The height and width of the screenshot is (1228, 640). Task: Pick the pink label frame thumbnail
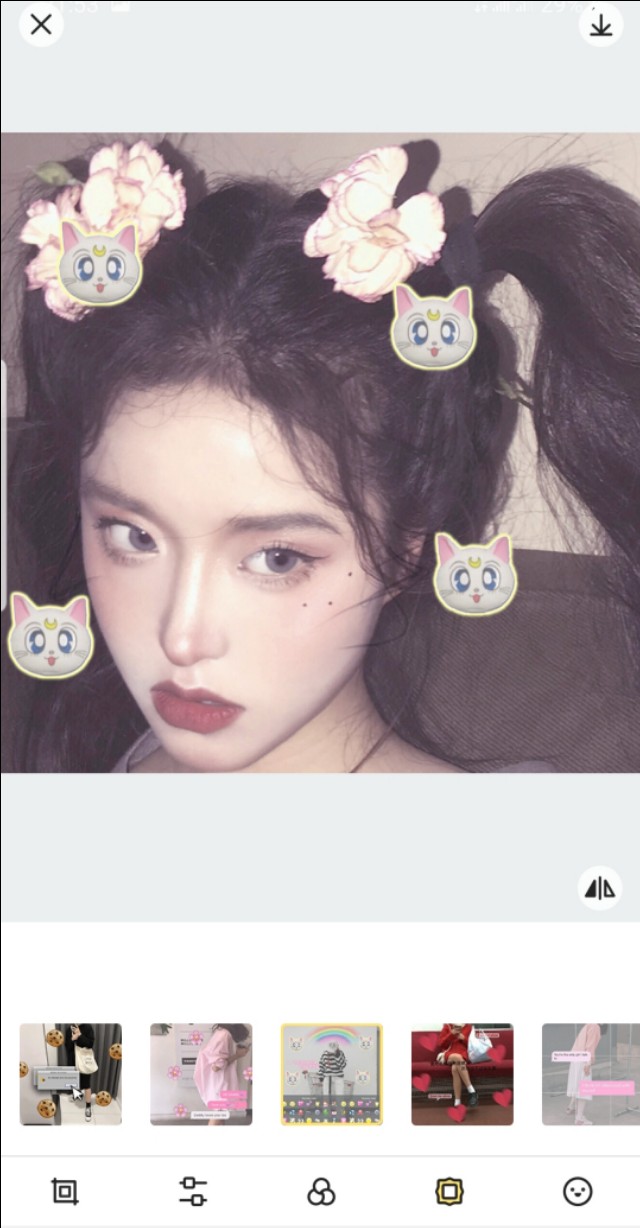click(x=590, y=1074)
